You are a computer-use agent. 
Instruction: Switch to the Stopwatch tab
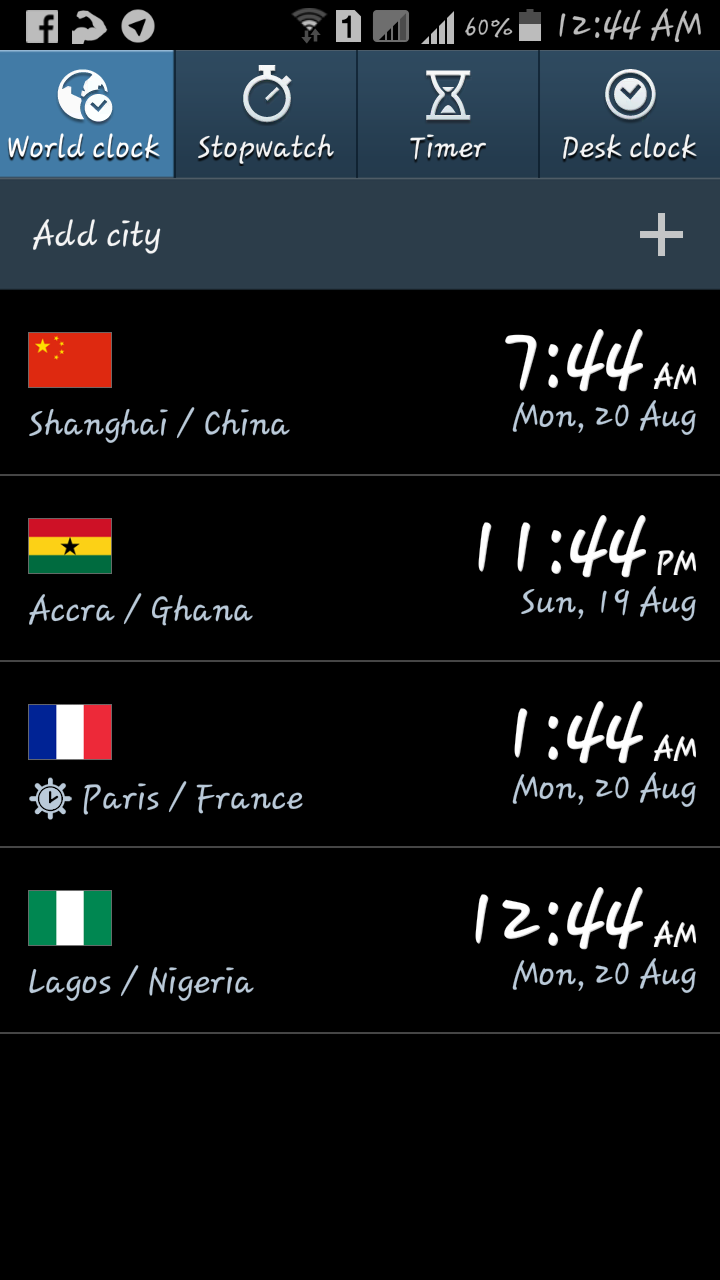[266, 115]
